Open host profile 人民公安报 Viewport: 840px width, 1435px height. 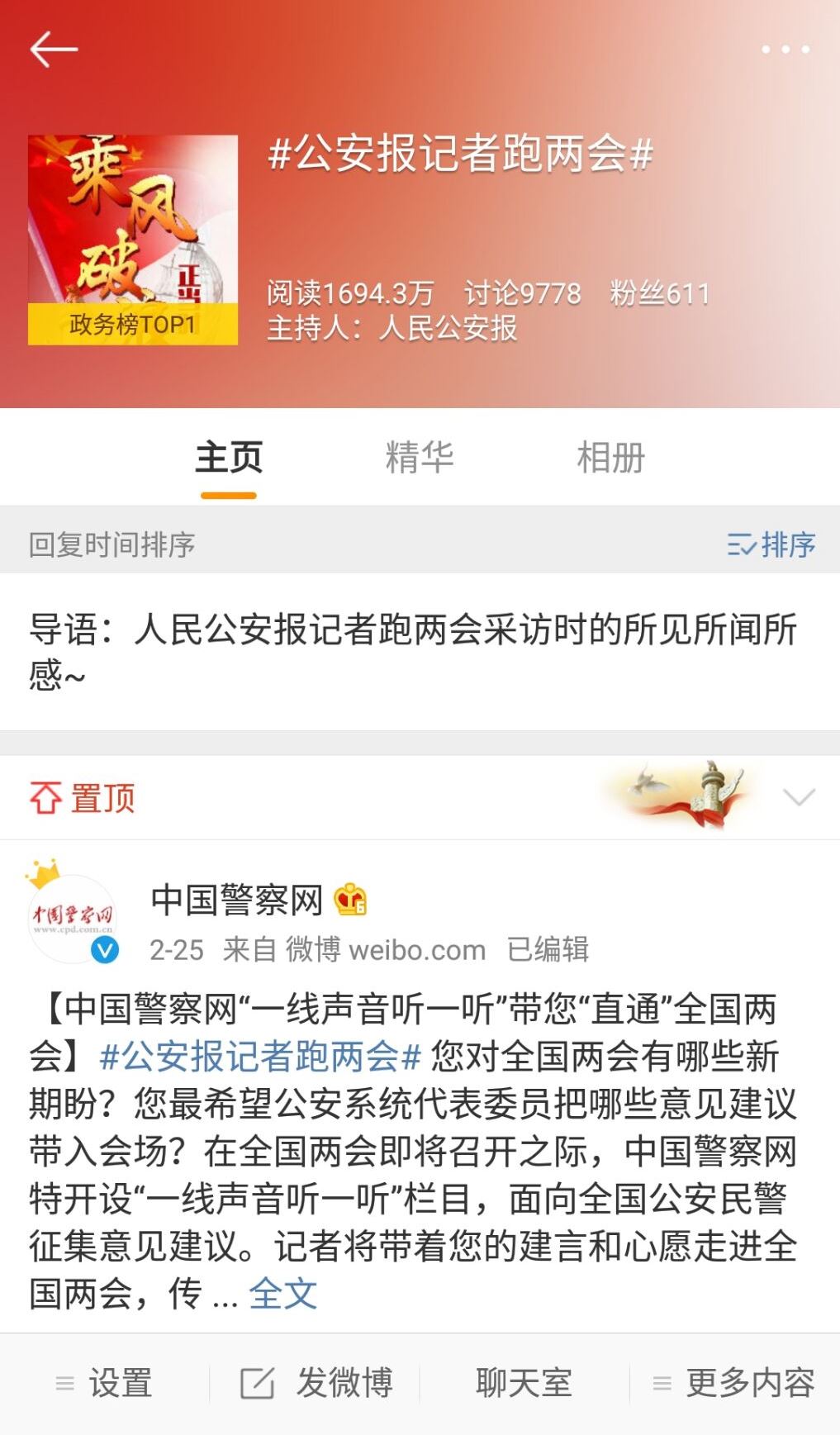click(448, 328)
